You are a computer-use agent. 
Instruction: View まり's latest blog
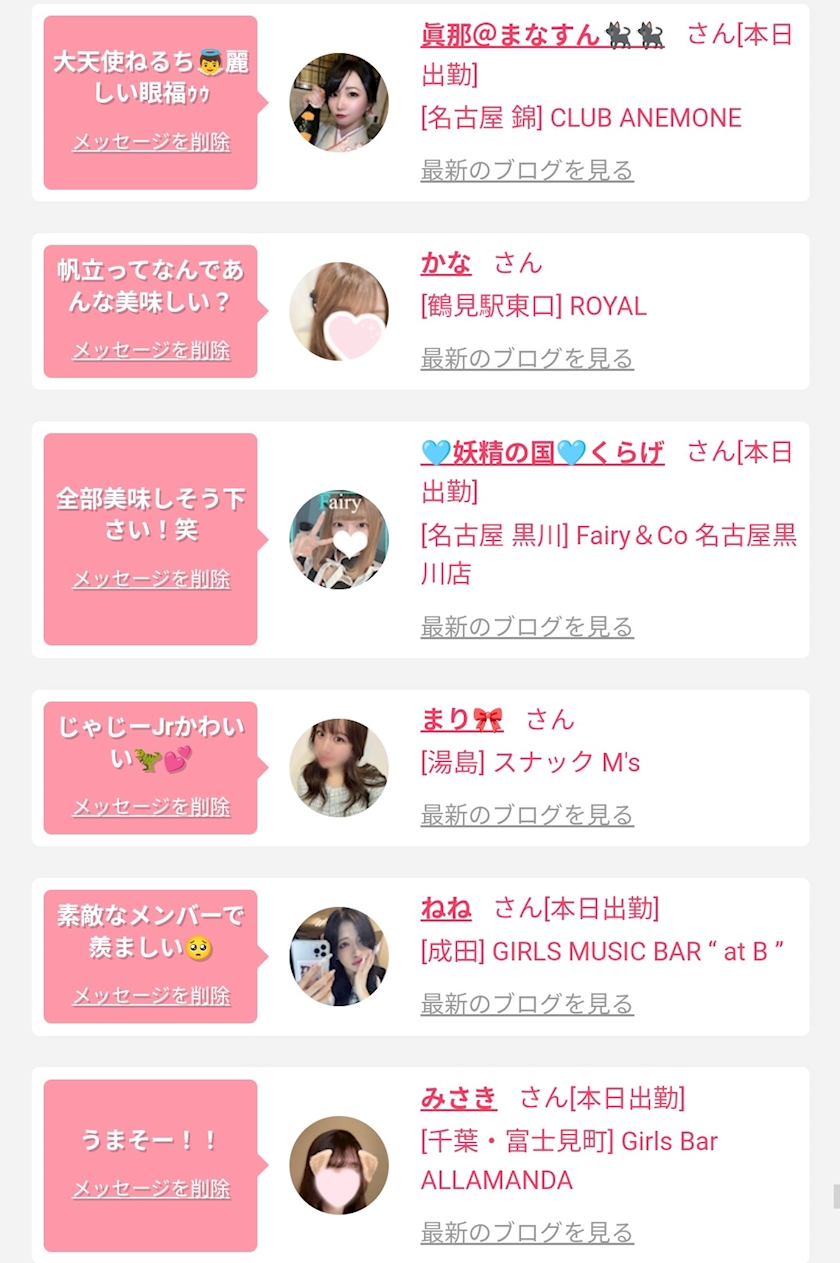(x=527, y=815)
